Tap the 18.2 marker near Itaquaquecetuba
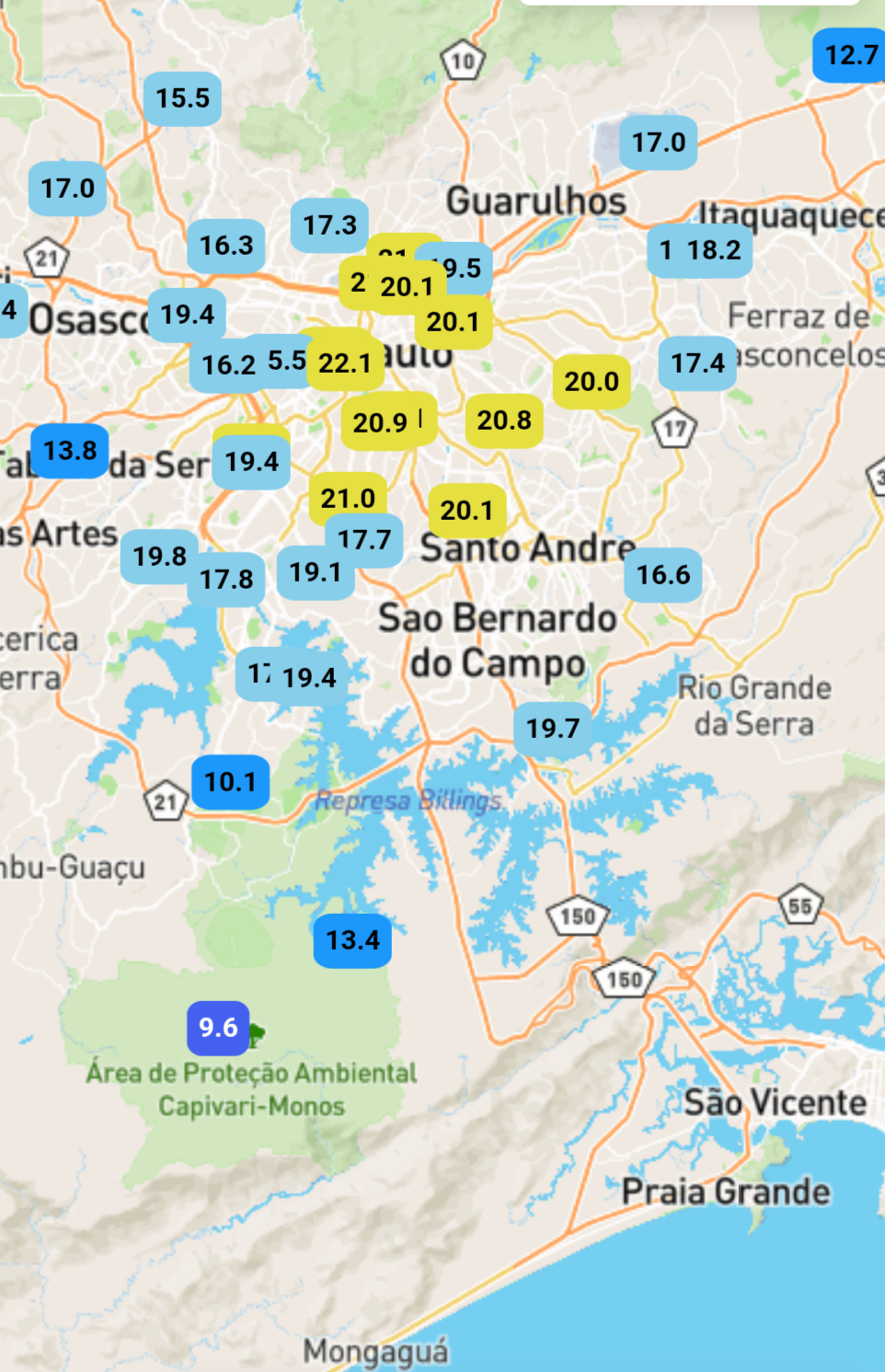 click(x=714, y=250)
